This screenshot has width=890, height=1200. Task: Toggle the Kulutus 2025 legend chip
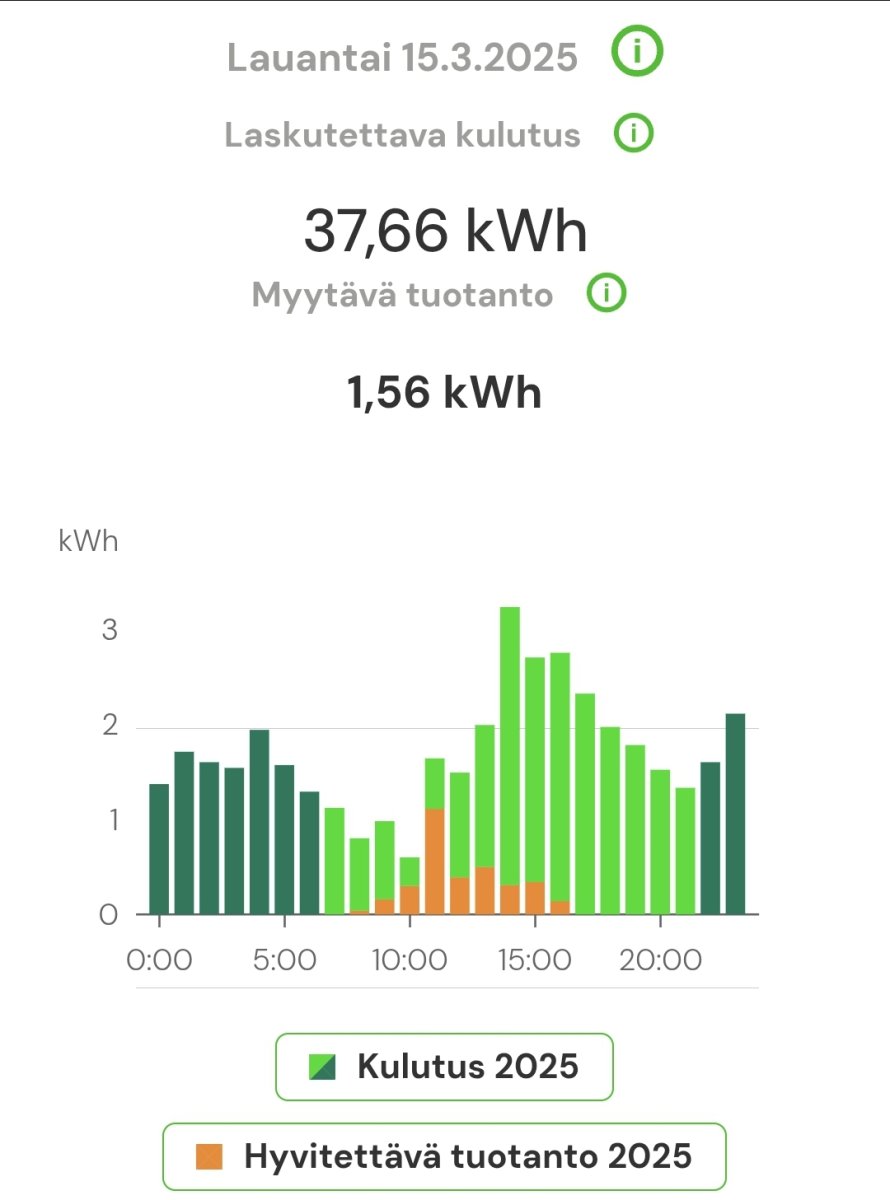pos(444,1067)
